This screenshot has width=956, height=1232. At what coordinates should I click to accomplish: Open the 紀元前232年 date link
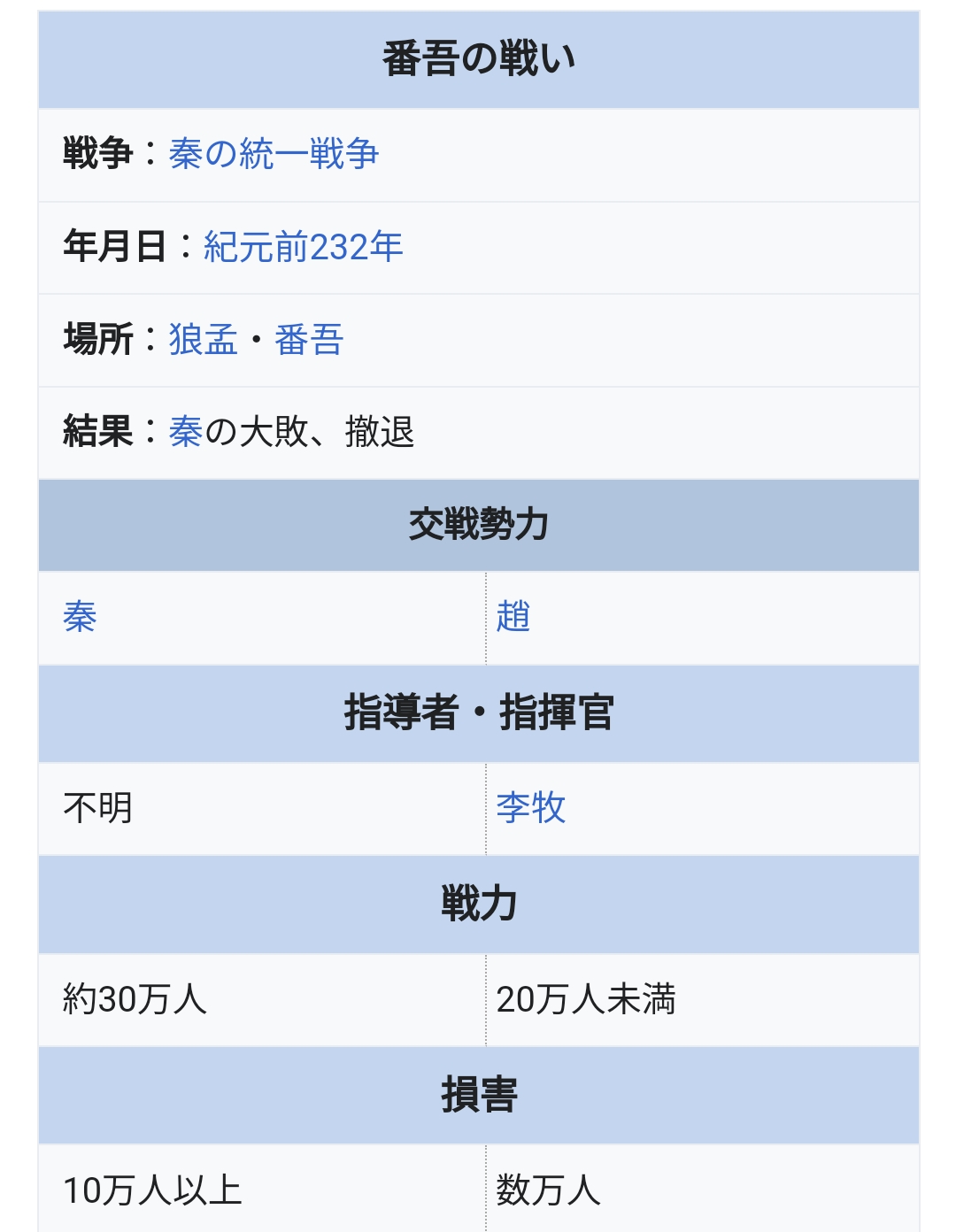303,247
